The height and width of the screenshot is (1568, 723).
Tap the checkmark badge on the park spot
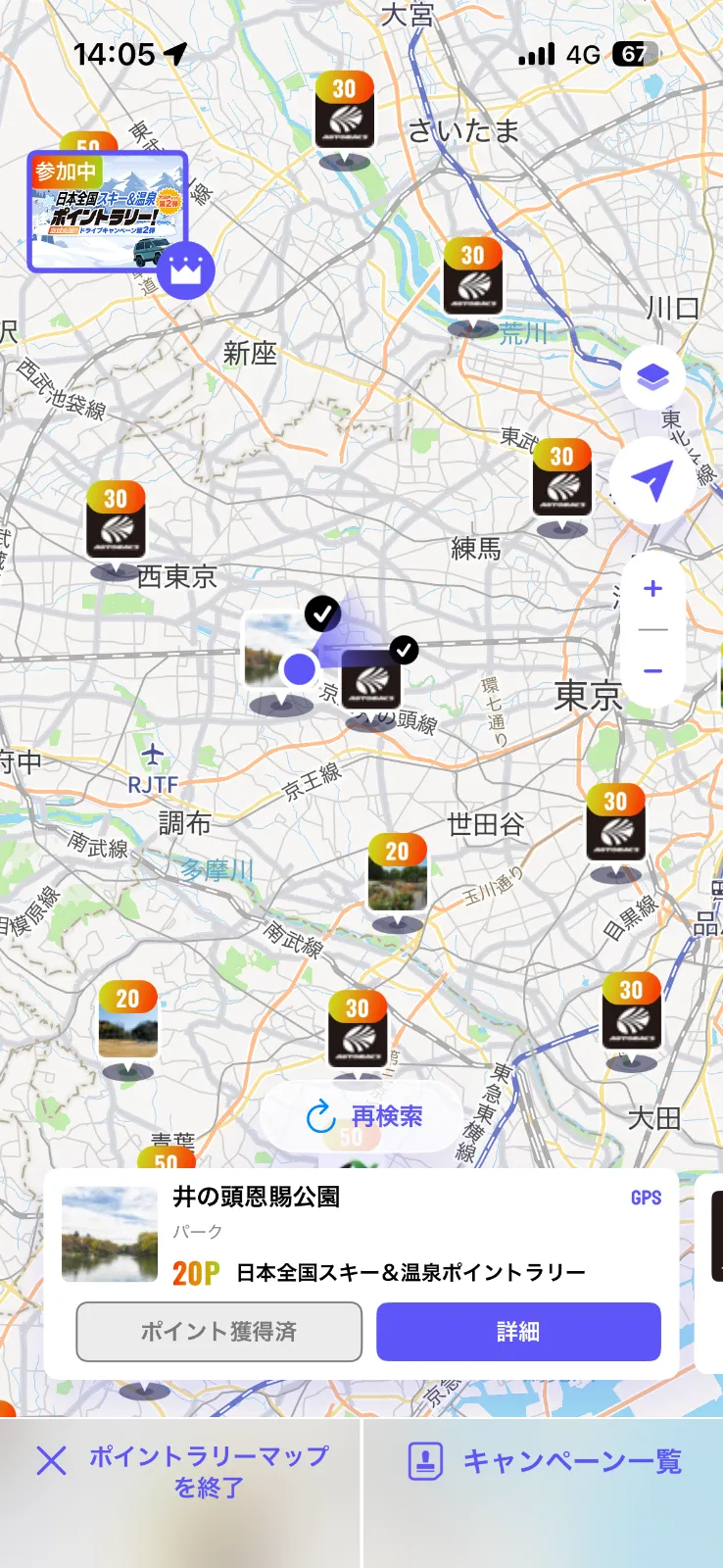(x=323, y=612)
